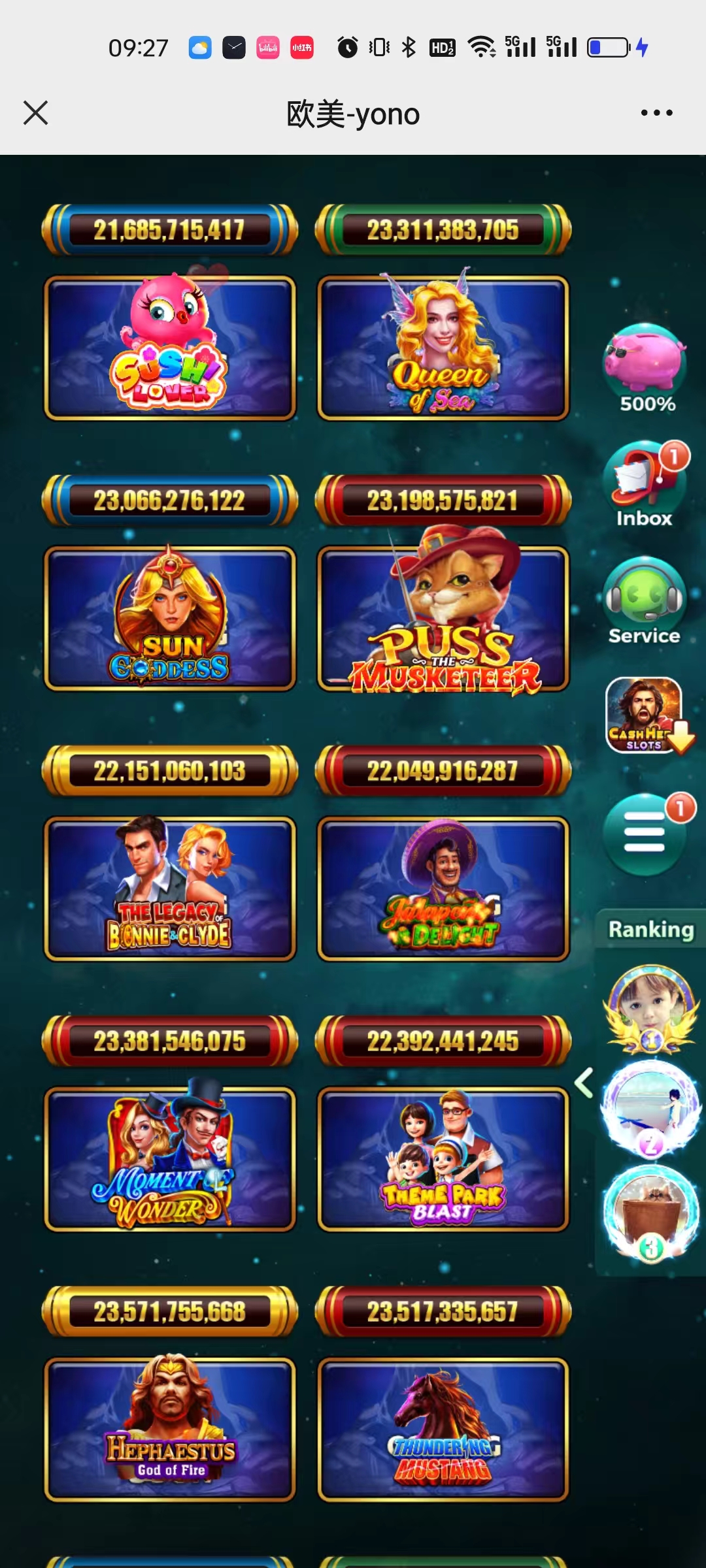Launch the Sushi Lover slot game
This screenshot has height=1568, width=706.
tap(170, 348)
